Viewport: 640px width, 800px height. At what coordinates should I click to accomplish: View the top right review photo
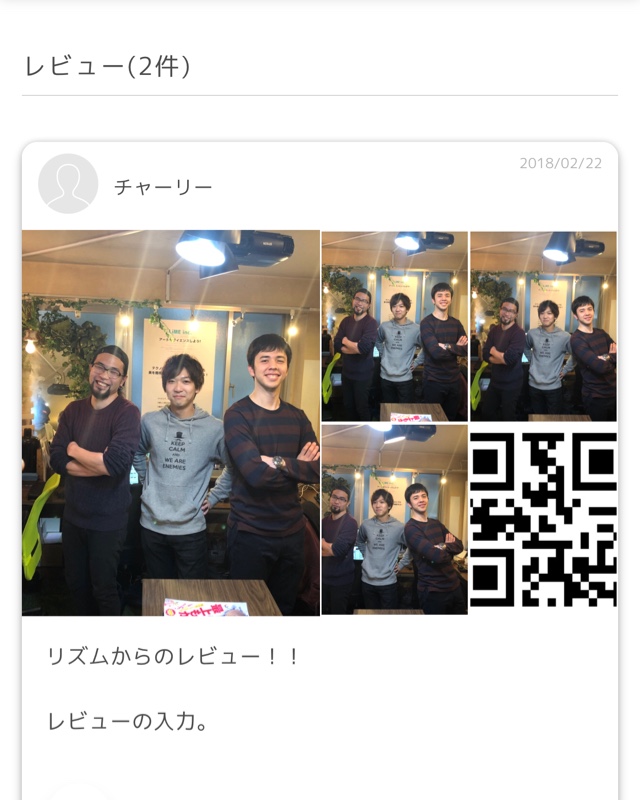(543, 326)
